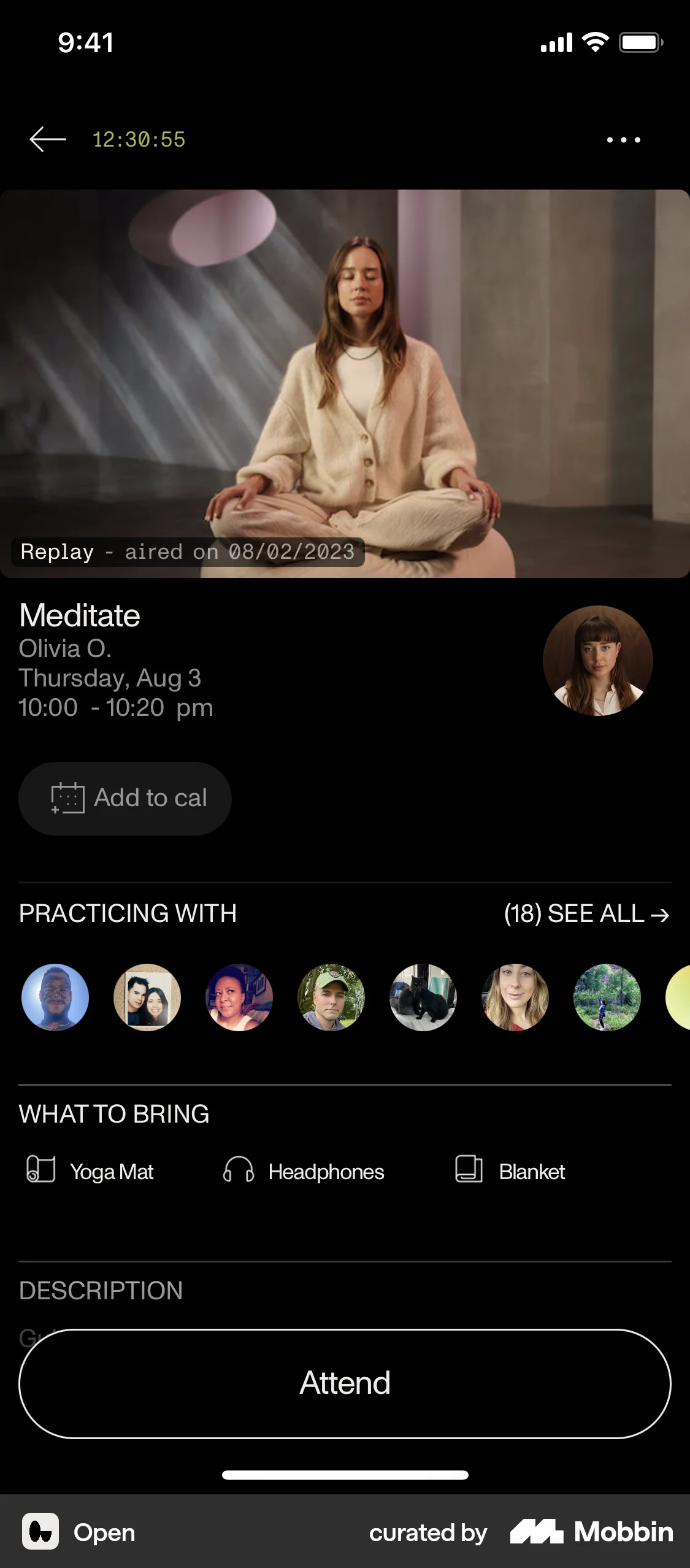Open the man in green cap's avatar
The height and width of the screenshot is (1568, 690).
click(x=331, y=997)
